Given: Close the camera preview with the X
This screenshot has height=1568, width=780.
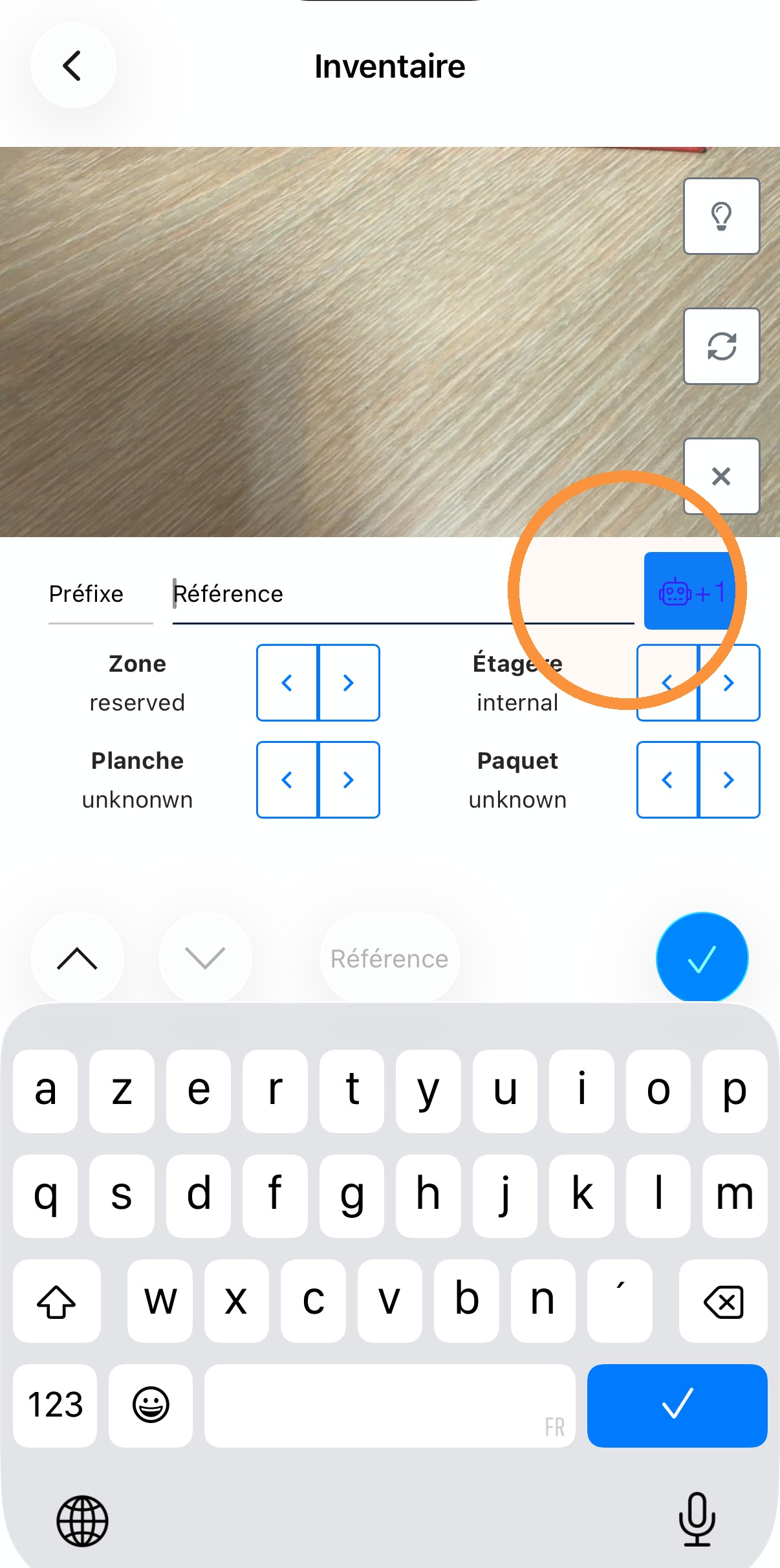Looking at the screenshot, I should click(721, 476).
